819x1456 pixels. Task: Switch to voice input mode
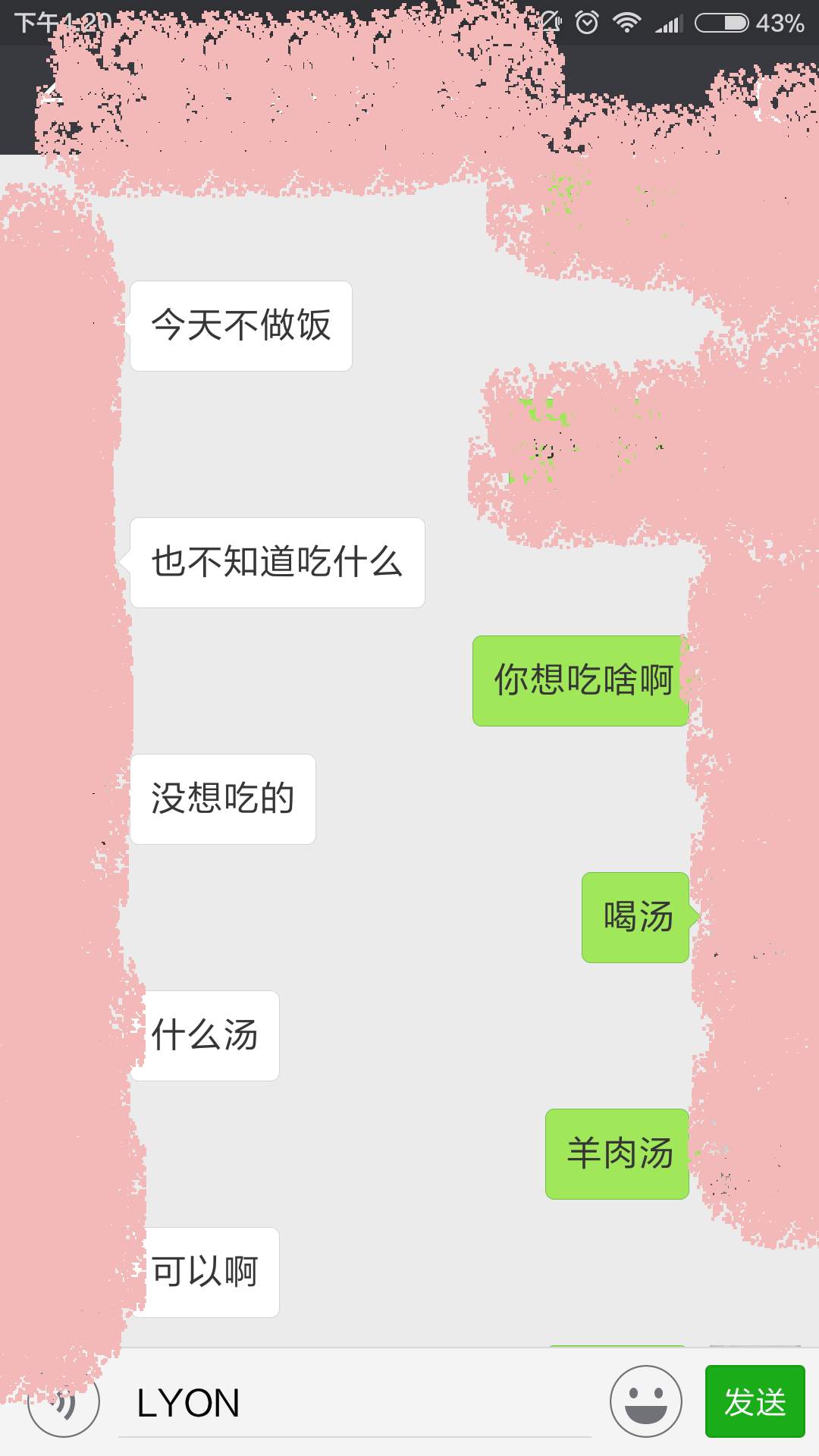click(64, 1402)
